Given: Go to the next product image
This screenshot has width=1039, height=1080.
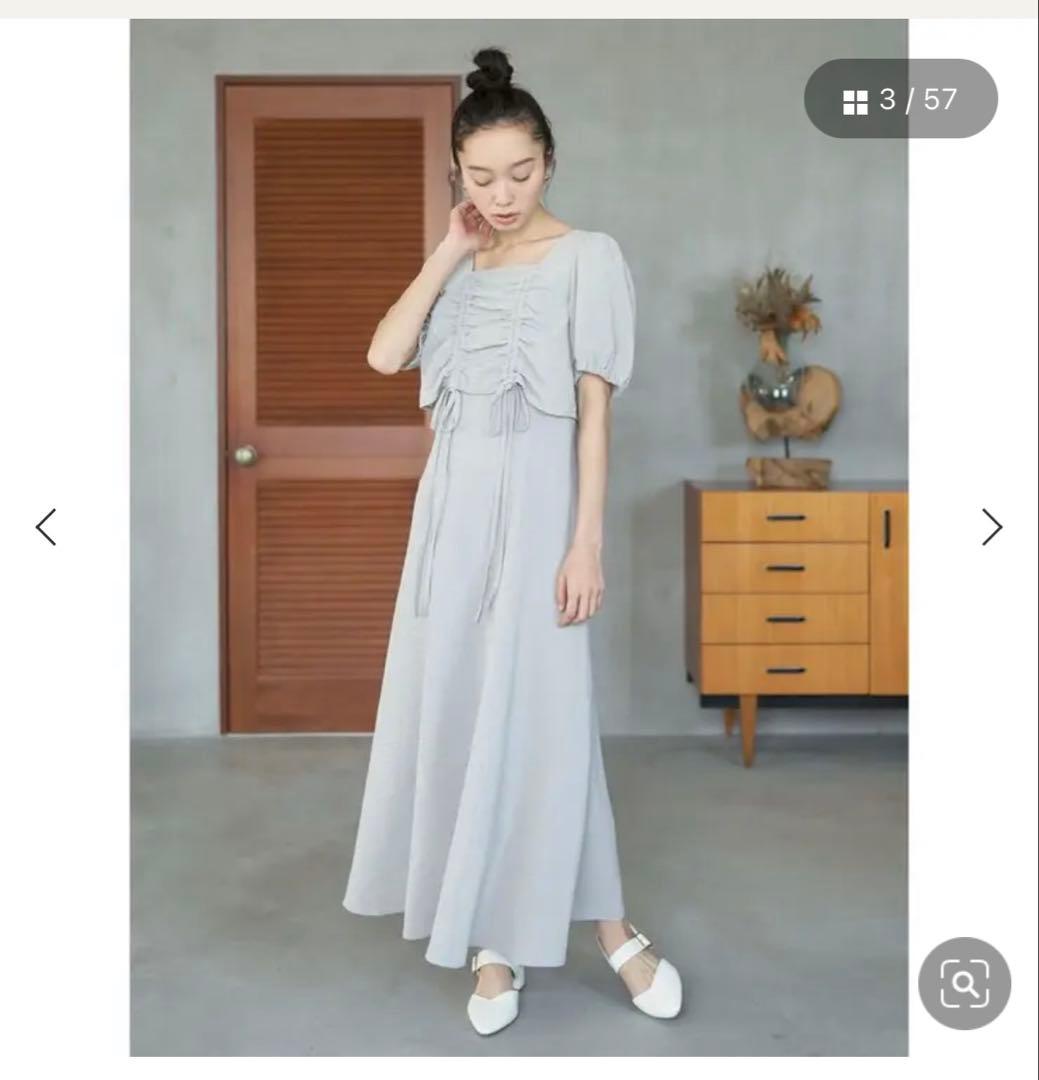Looking at the screenshot, I should pyautogui.click(x=992, y=528).
